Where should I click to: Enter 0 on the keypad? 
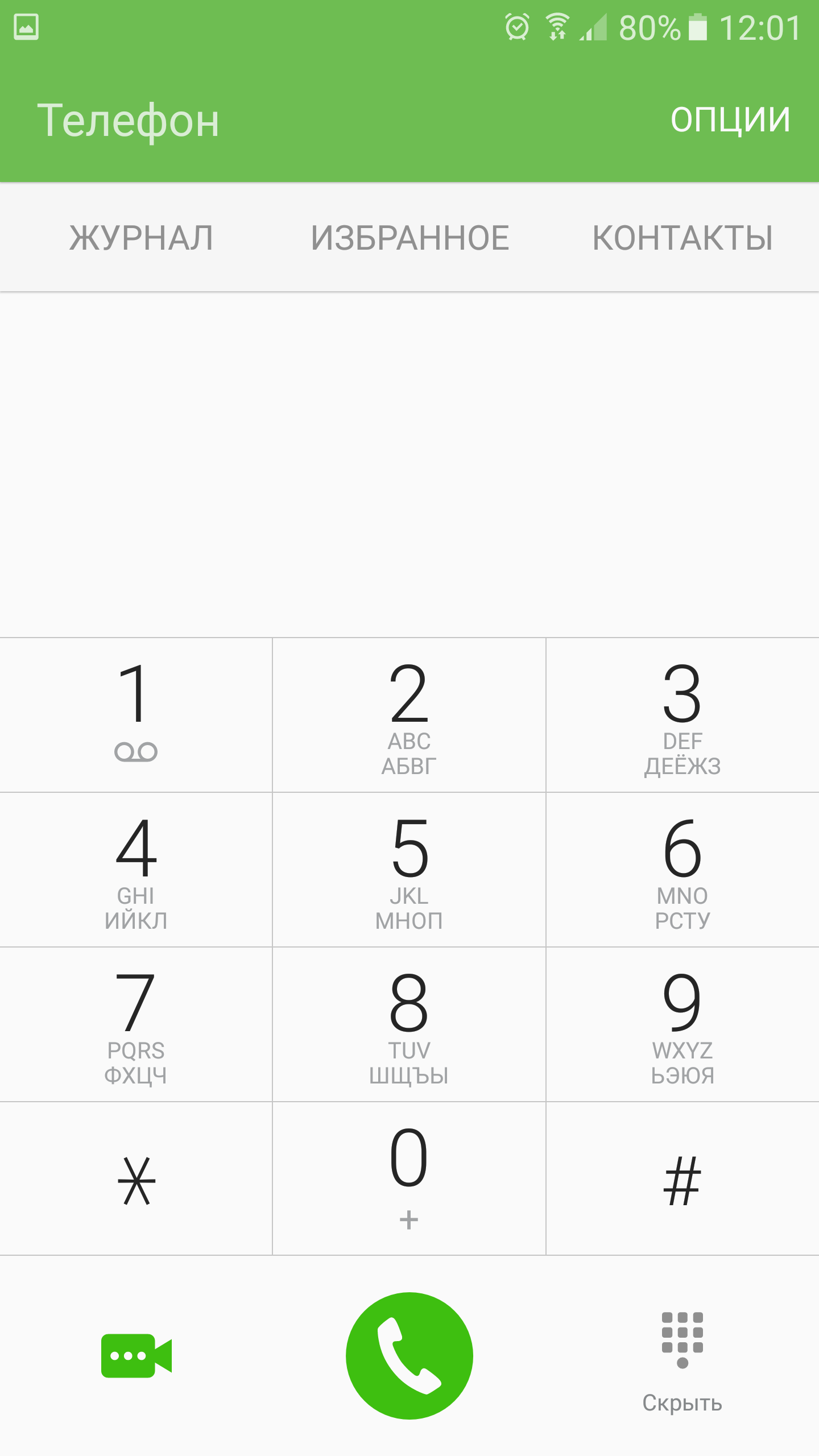tap(409, 1178)
